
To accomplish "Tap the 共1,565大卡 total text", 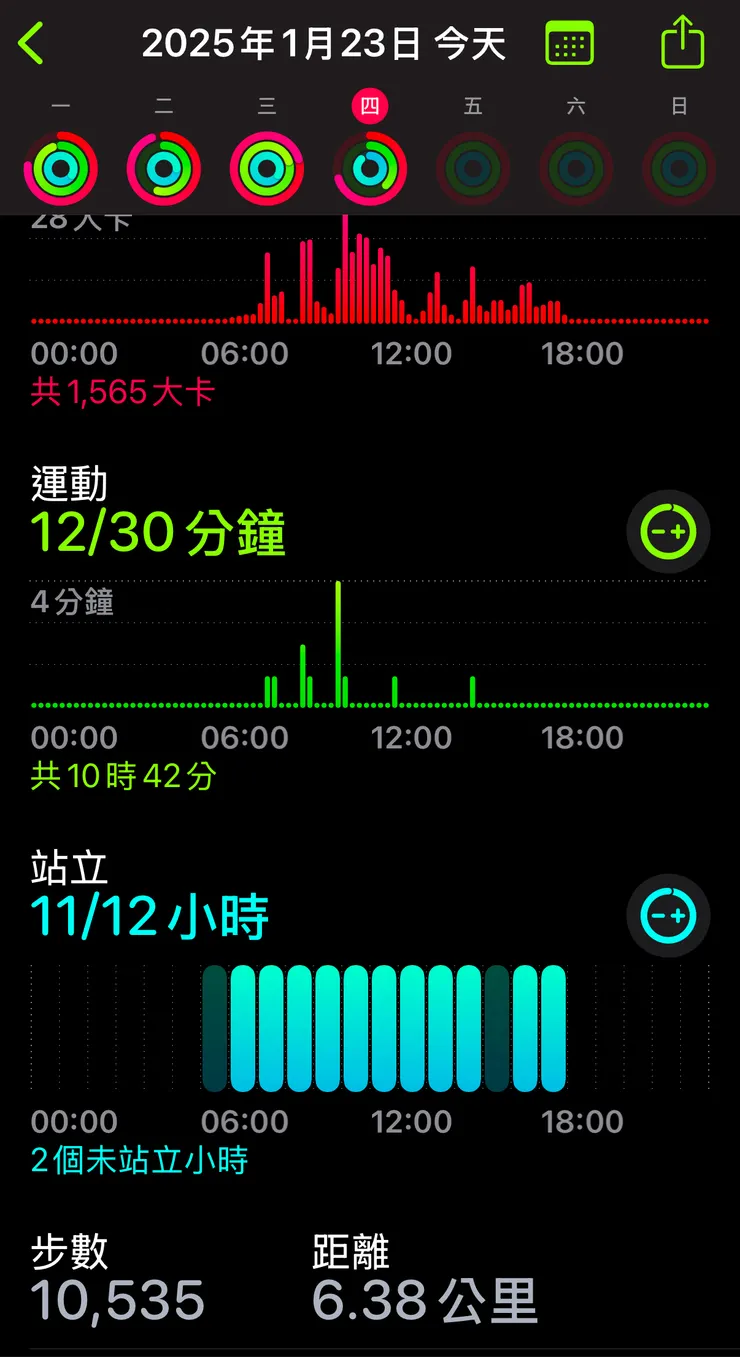I will (120, 394).
